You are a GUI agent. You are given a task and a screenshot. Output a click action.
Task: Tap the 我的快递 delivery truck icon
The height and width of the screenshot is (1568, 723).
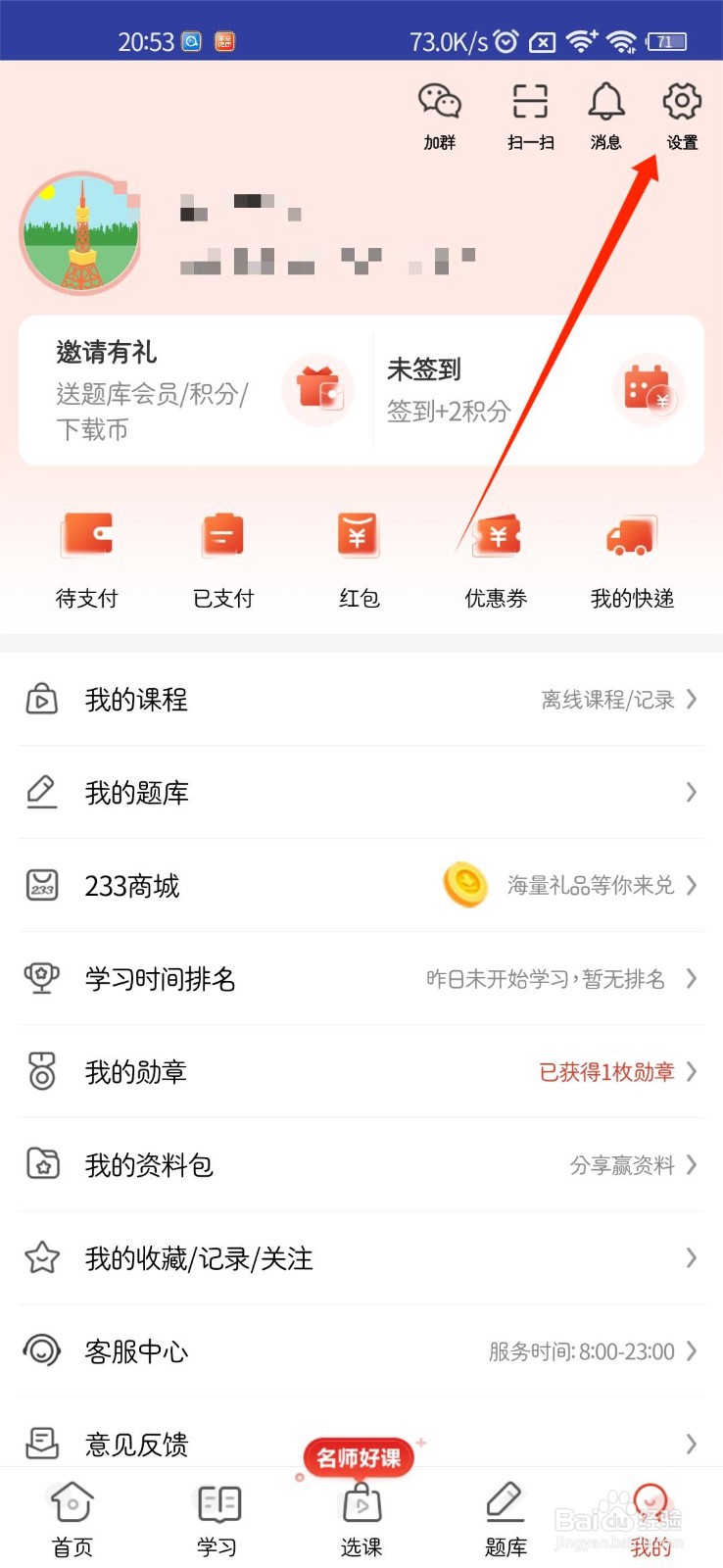click(x=631, y=536)
